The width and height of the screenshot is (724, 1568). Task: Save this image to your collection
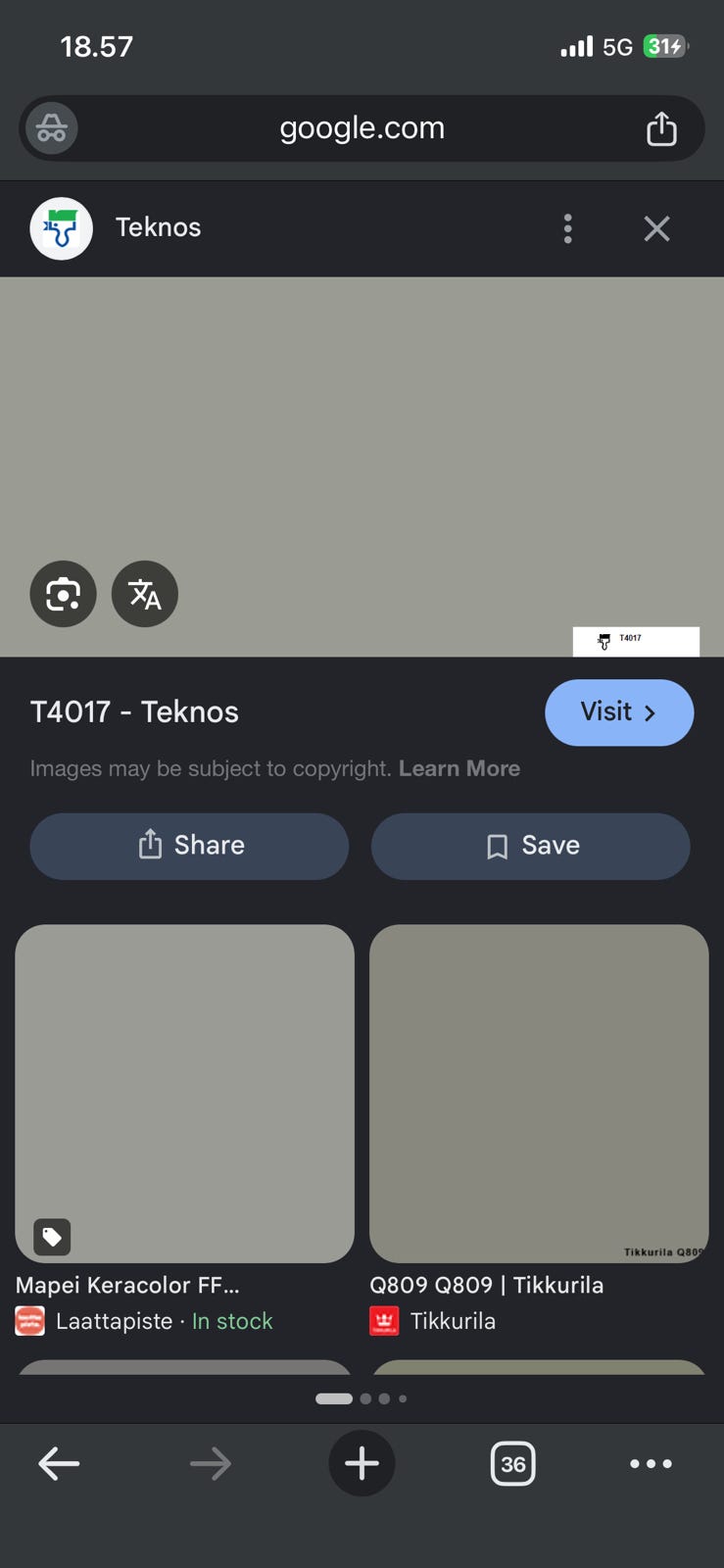click(x=530, y=846)
